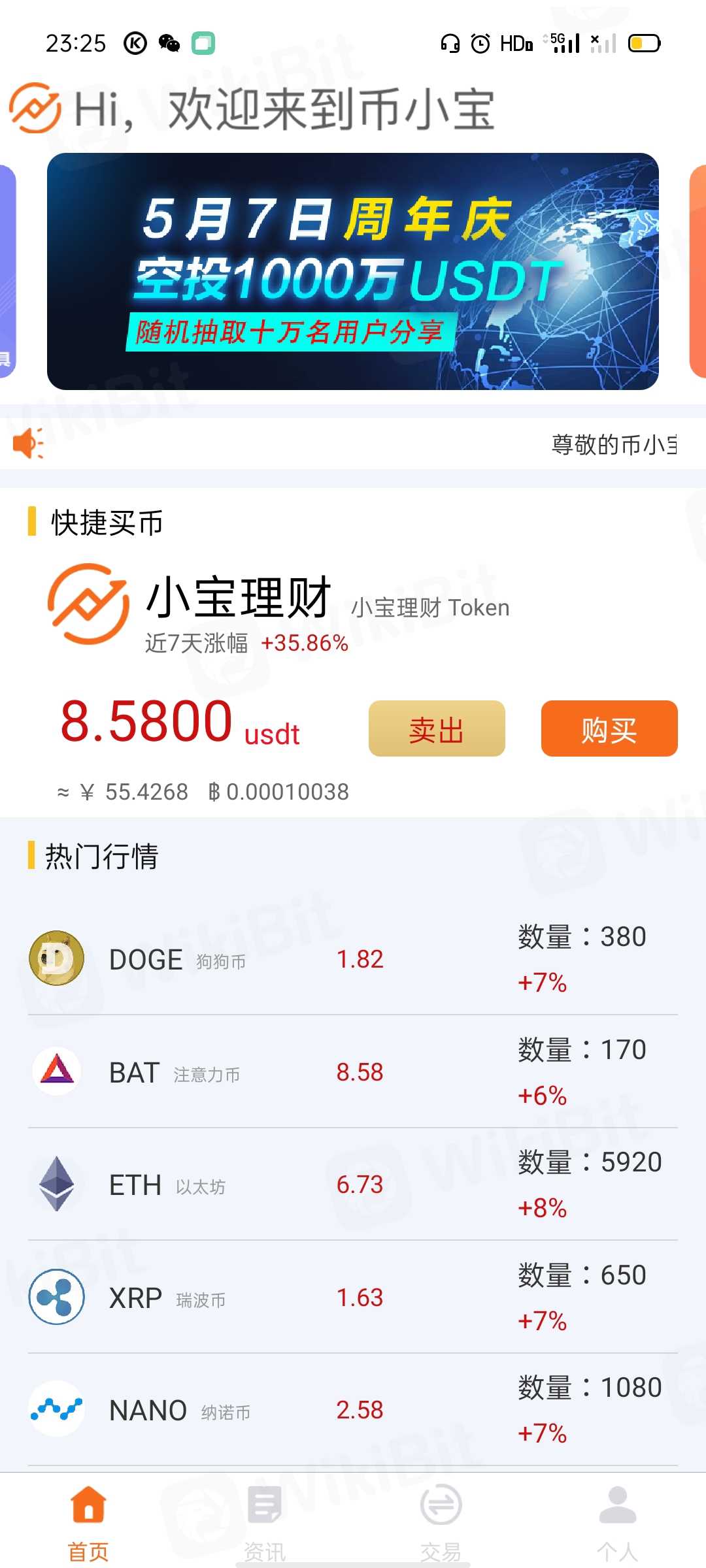Open the 5月7日周年庆 airdrop banner
The image size is (706, 1568).
[353, 271]
